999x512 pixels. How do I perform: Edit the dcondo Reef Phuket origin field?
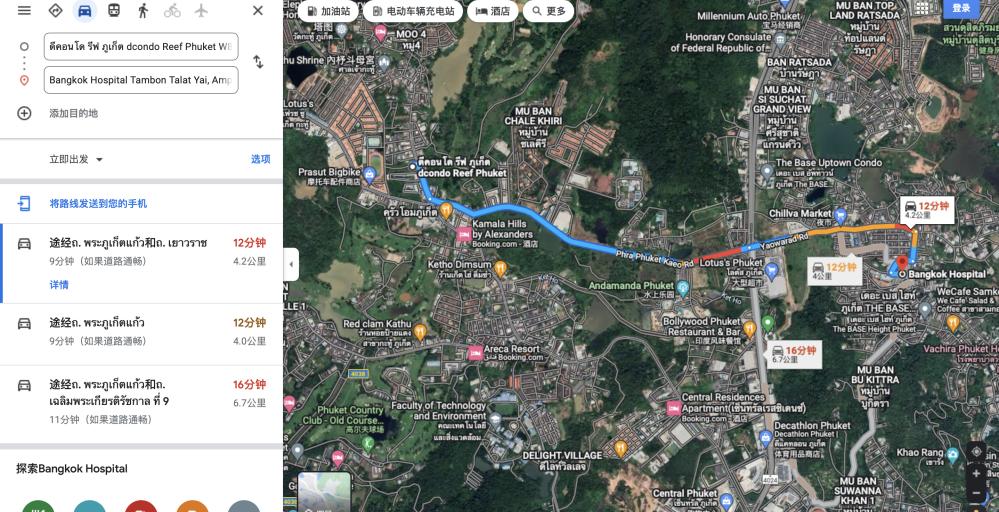pyautogui.click(x=141, y=46)
